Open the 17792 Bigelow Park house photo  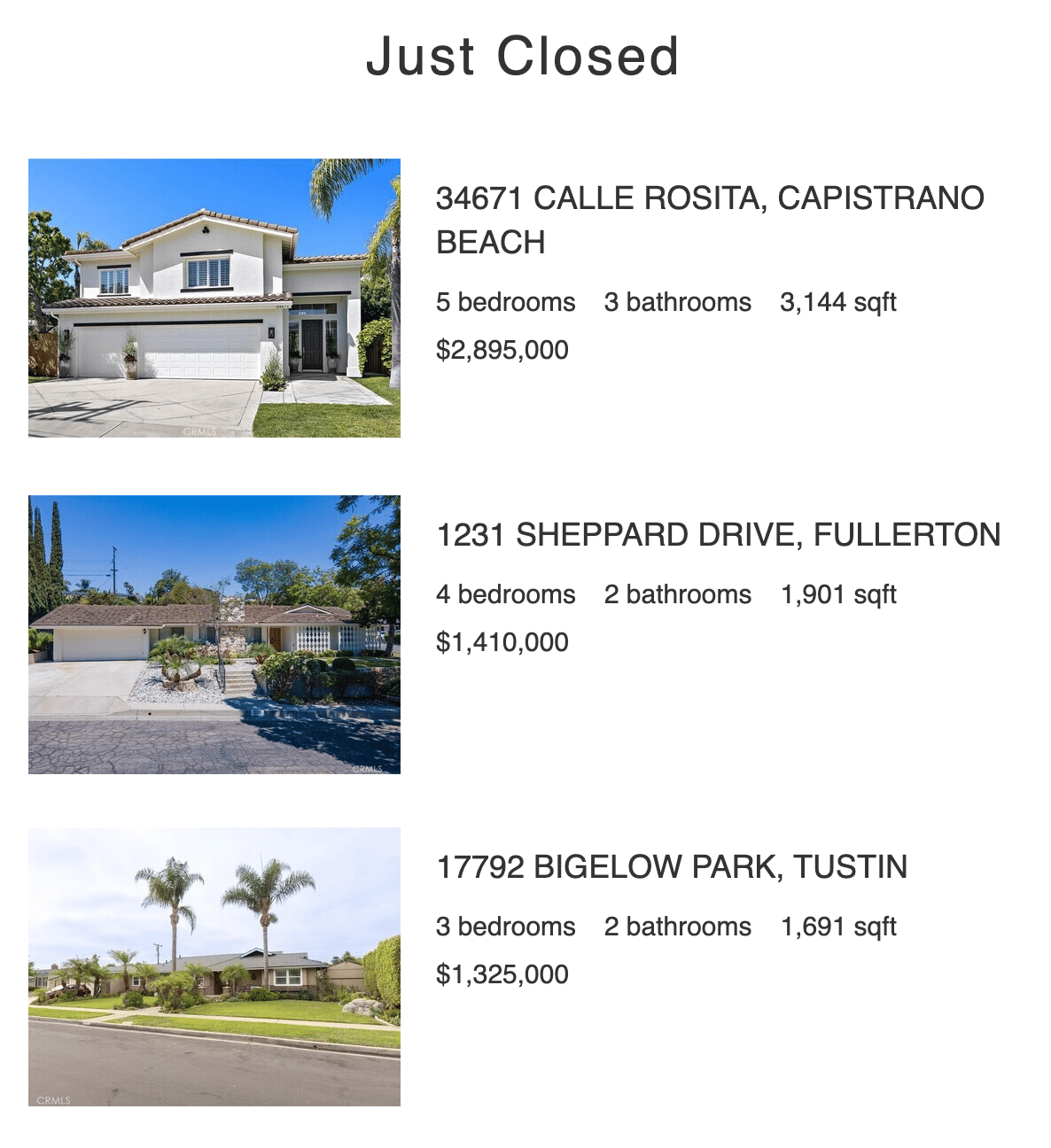[x=214, y=966]
